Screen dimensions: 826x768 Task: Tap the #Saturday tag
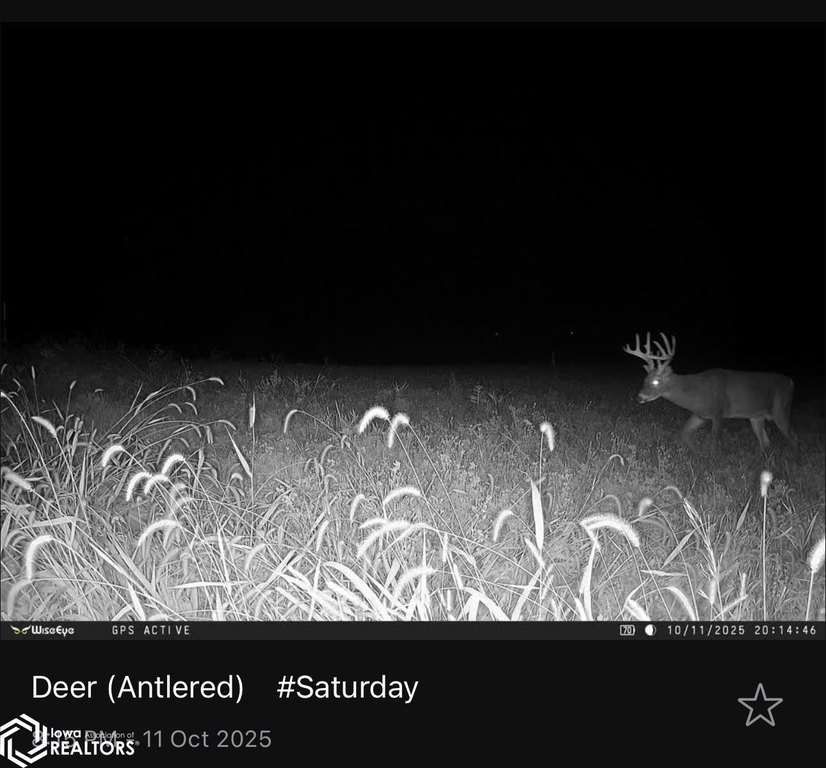point(347,688)
